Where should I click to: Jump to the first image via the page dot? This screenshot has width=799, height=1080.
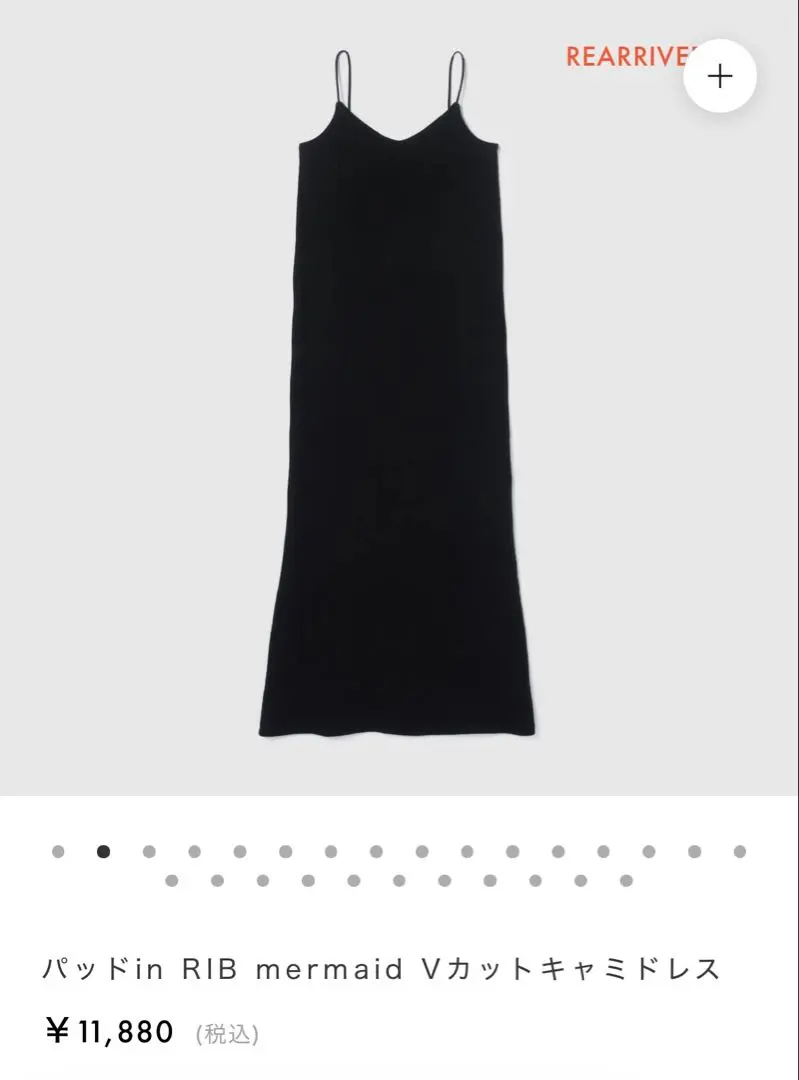58,852
